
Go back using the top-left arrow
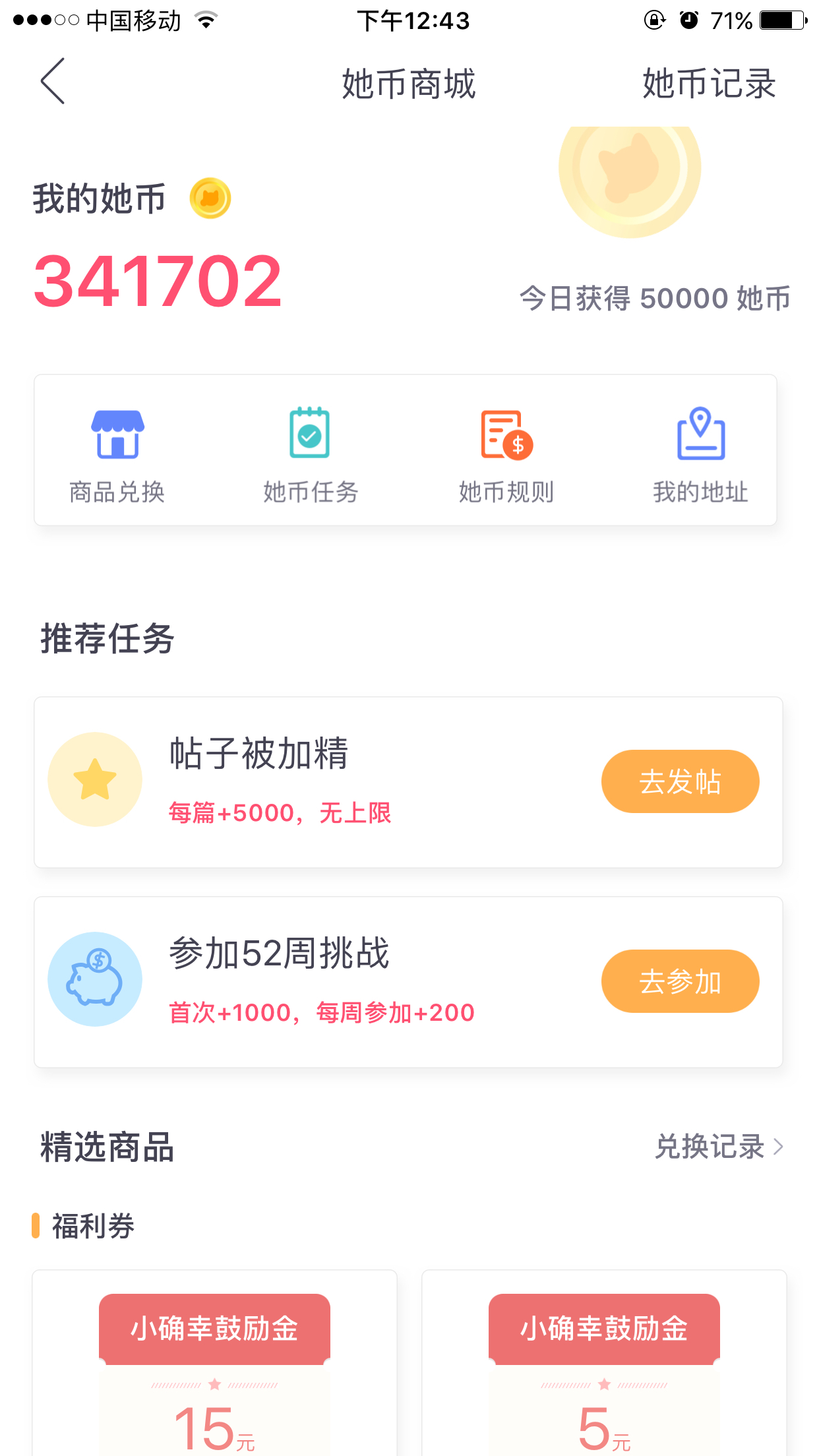(53, 82)
